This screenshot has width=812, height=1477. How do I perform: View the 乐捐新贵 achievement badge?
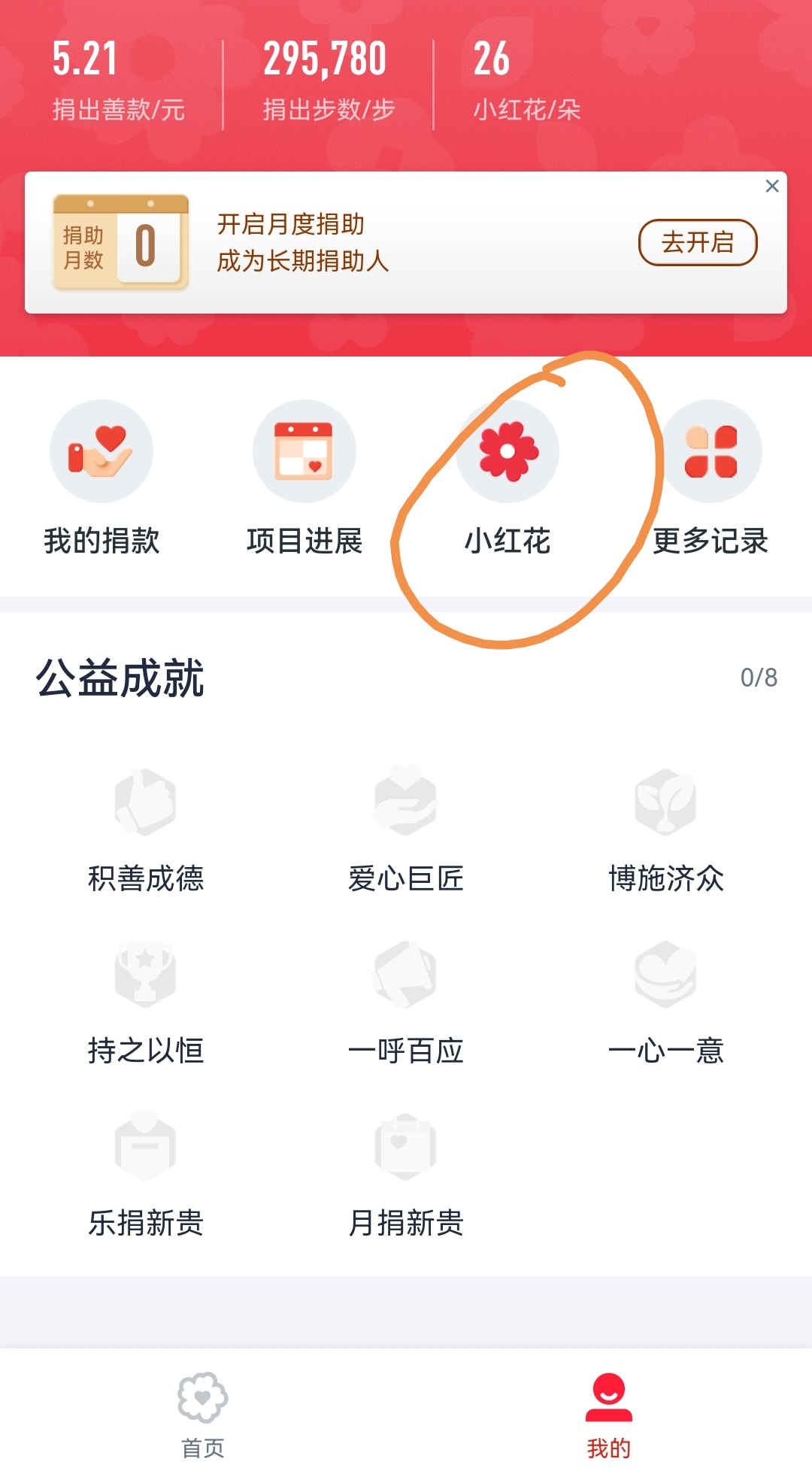146,1175
